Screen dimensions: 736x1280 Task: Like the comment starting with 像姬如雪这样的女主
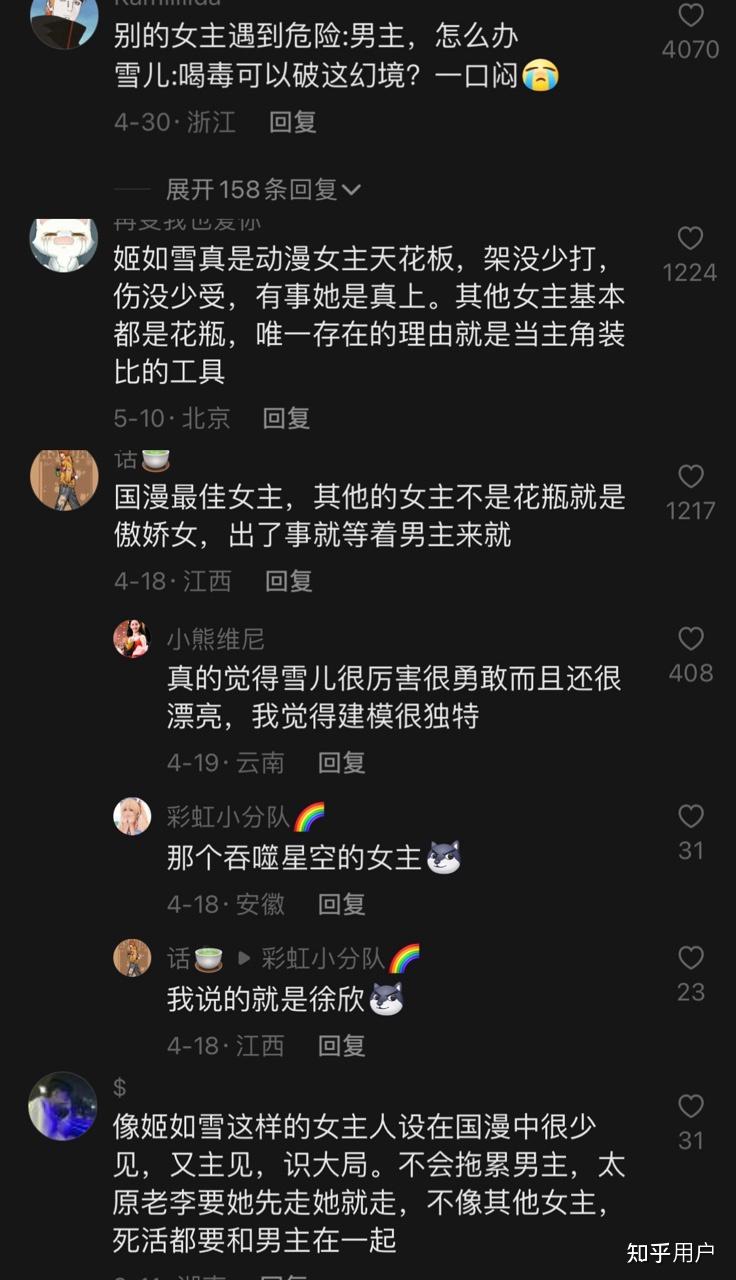pyautogui.click(x=690, y=1106)
